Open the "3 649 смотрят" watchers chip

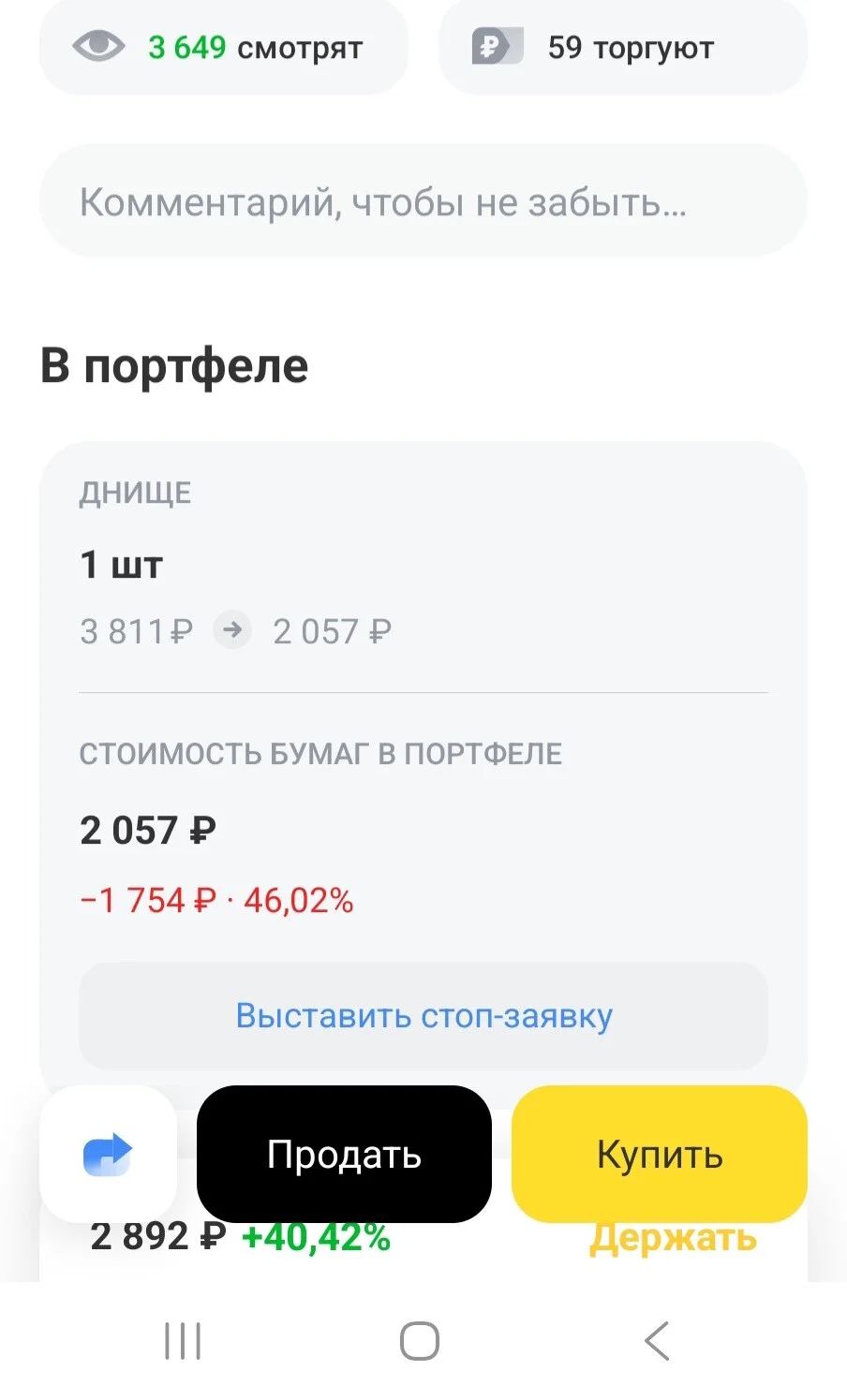tap(224, 47)
